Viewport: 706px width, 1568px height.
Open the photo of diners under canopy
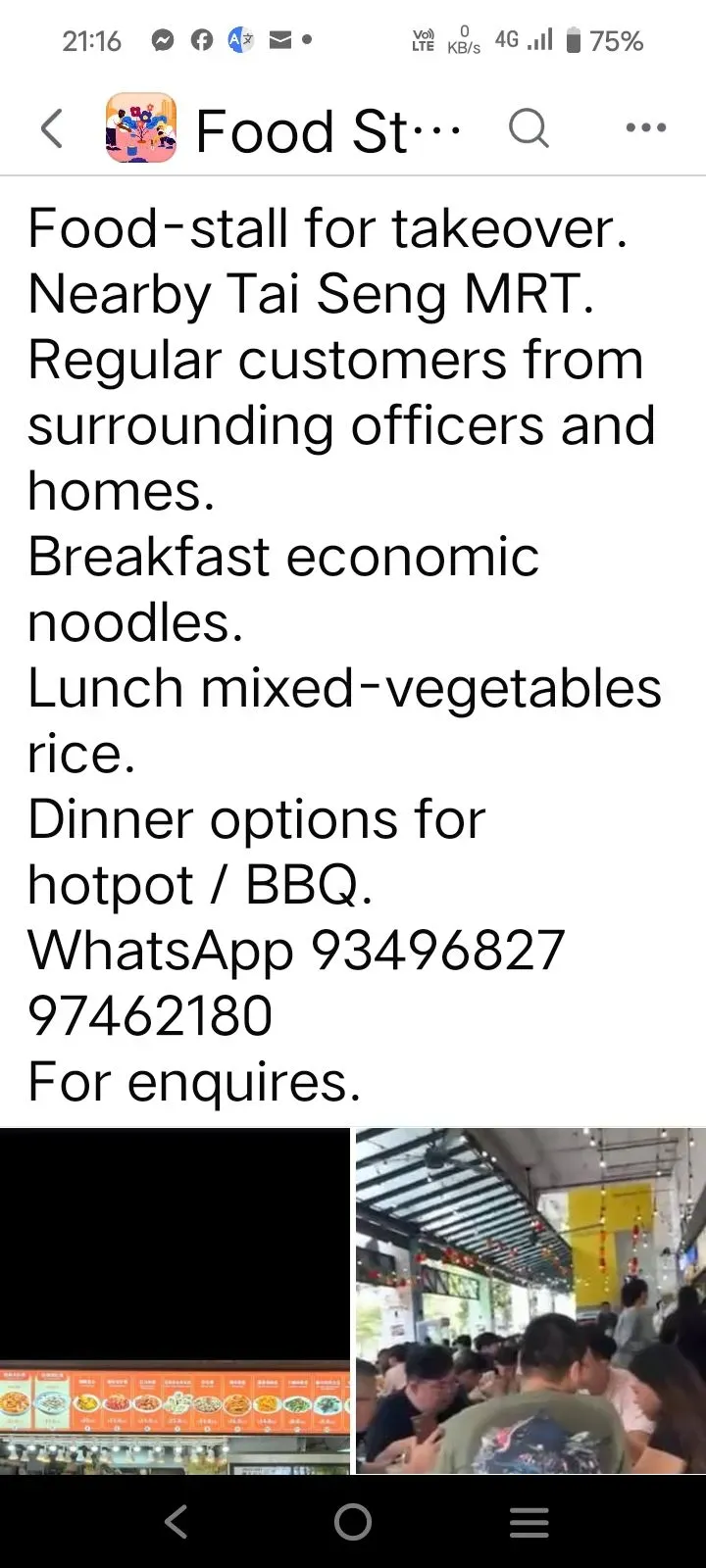click(530, 1300)
